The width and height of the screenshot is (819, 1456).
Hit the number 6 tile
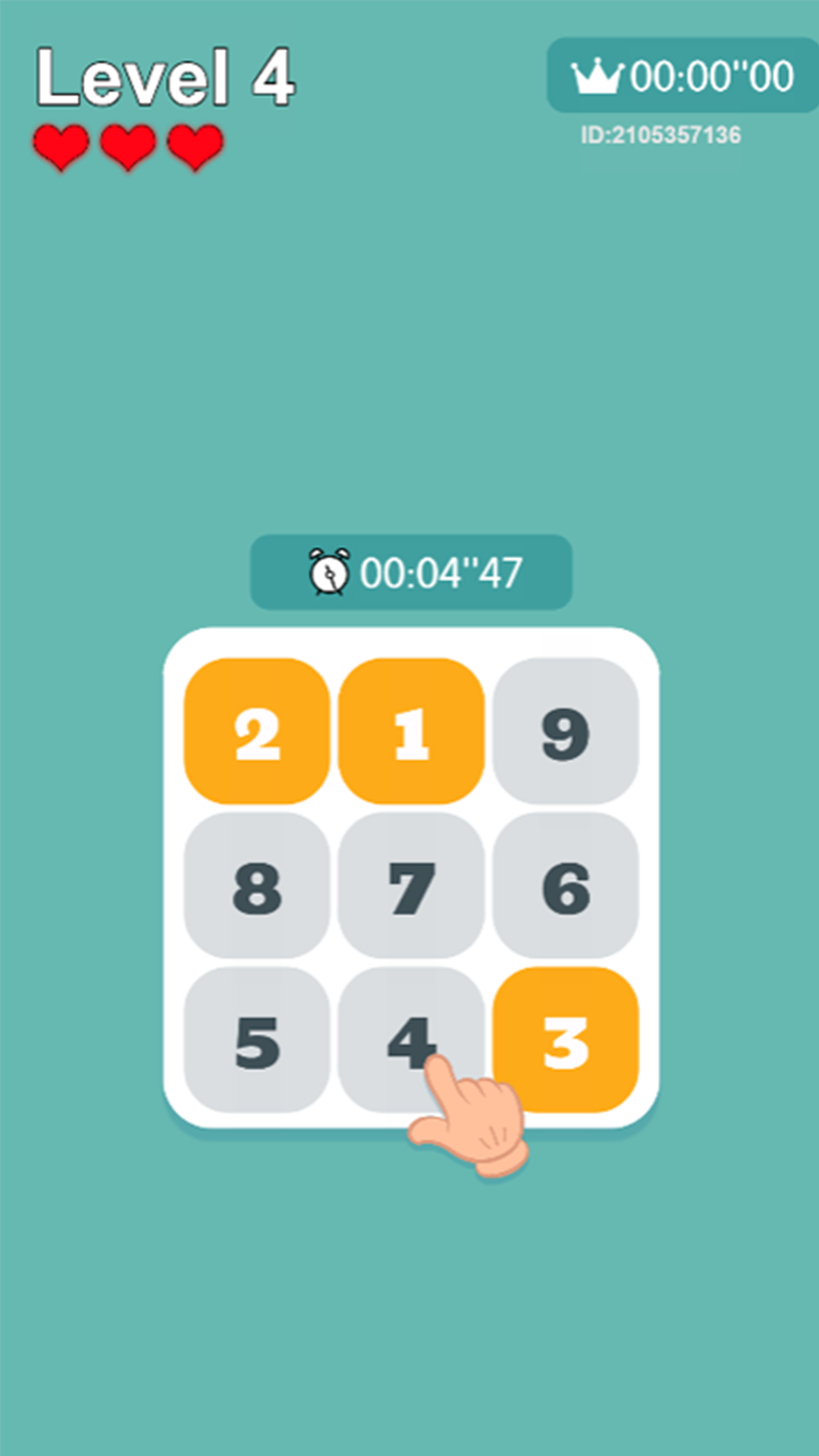coord(566,886)
